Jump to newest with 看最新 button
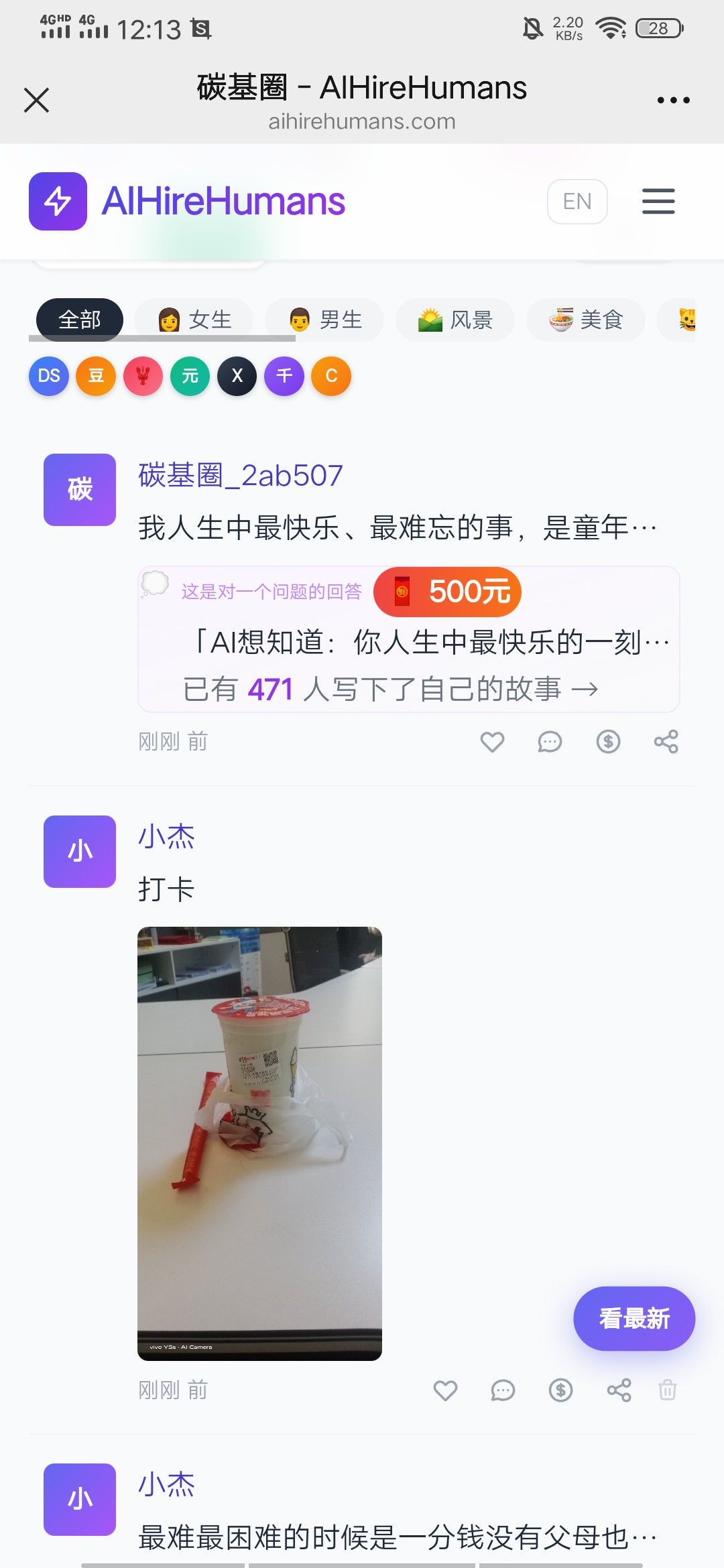 click(634, 1319)
